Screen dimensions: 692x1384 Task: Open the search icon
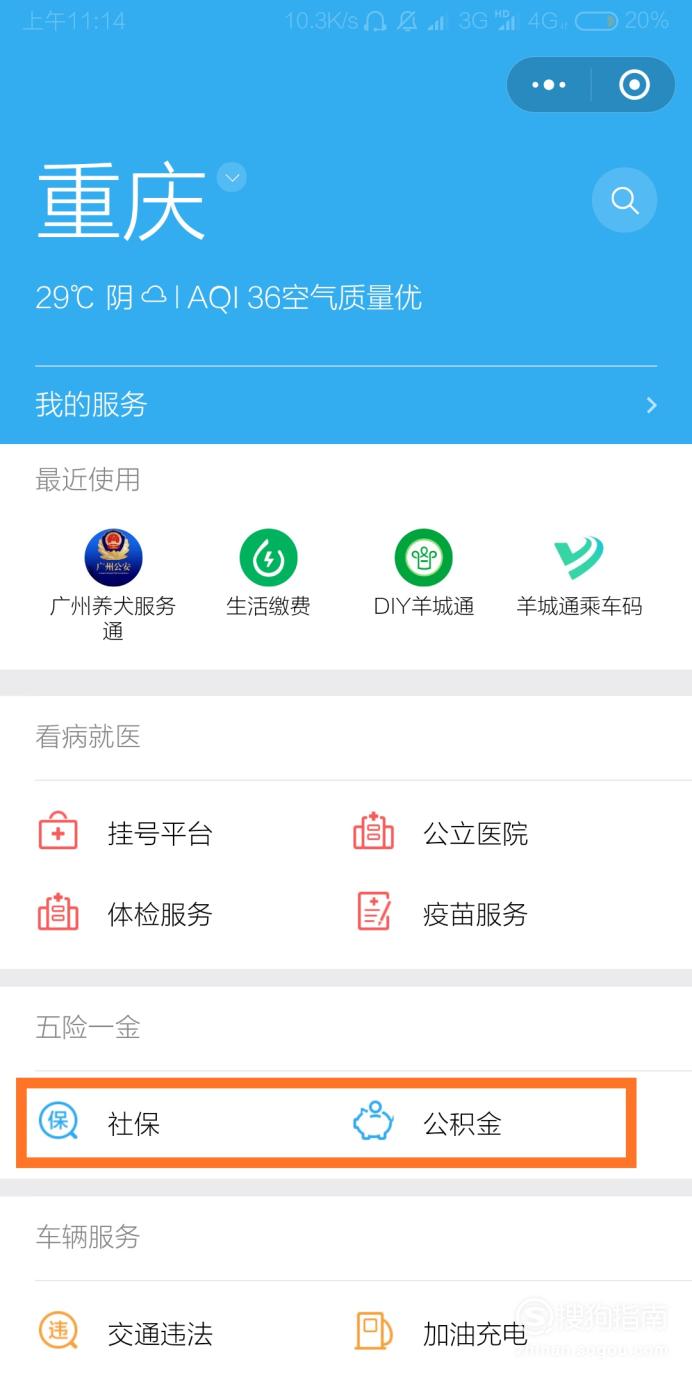625,201
